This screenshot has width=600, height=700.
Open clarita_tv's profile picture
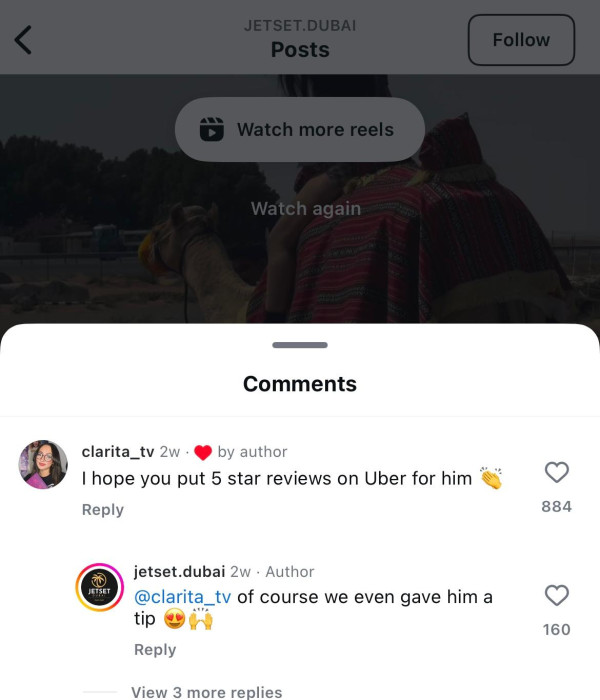(43, 465)
